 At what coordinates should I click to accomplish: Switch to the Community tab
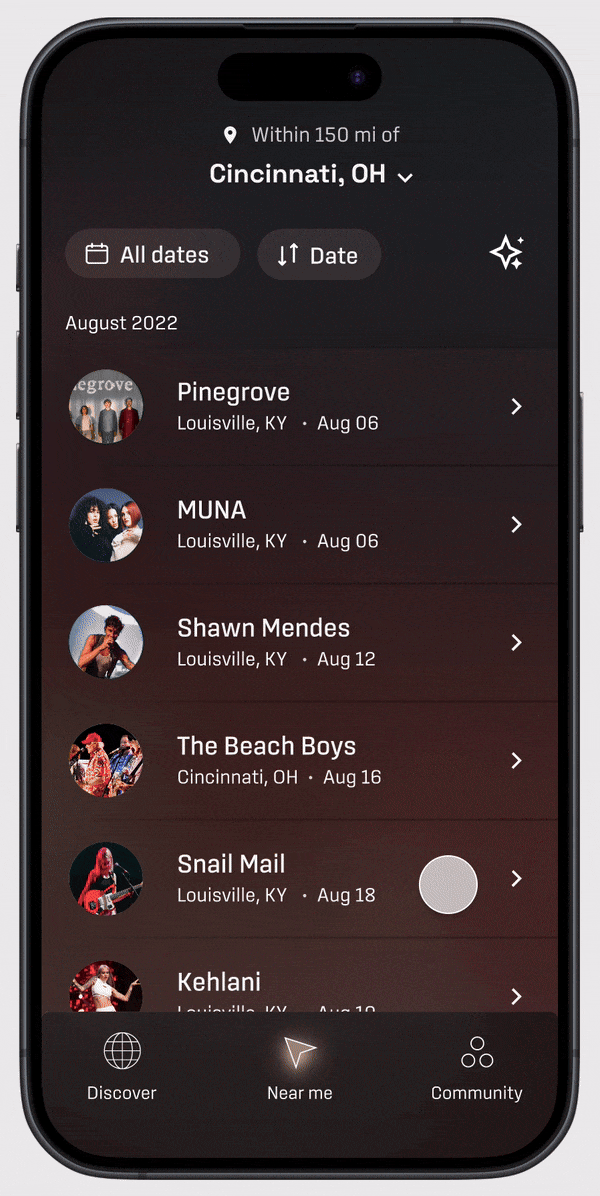click(477, 1067)
